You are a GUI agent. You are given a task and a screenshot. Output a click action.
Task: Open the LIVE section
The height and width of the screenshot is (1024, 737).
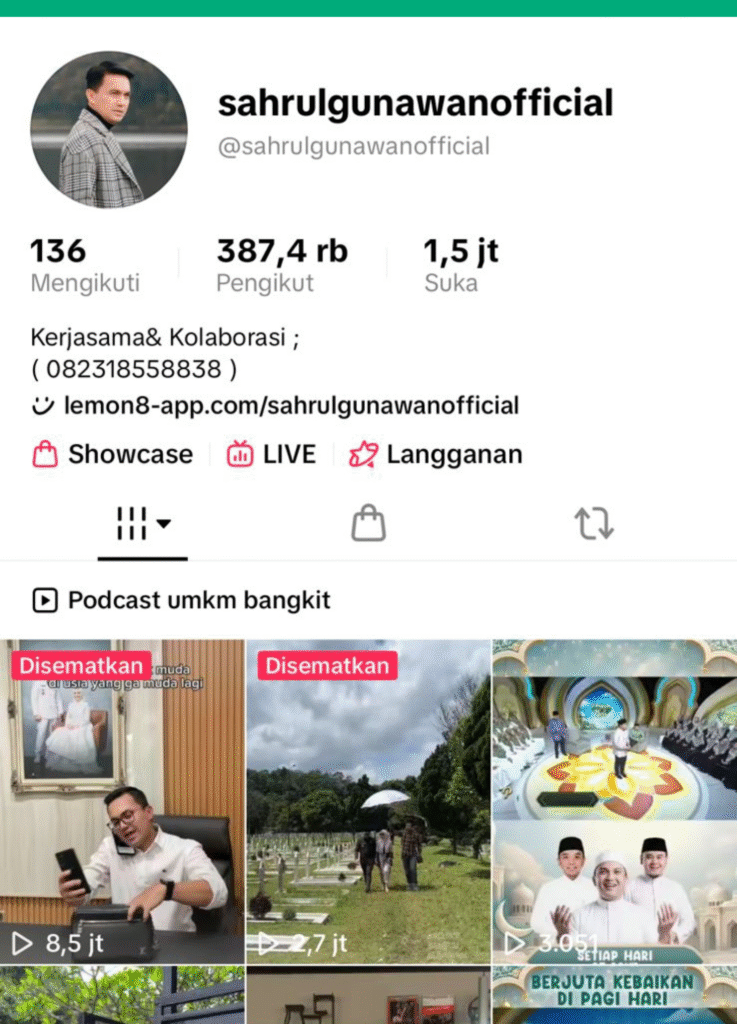(x=271, y=455)
